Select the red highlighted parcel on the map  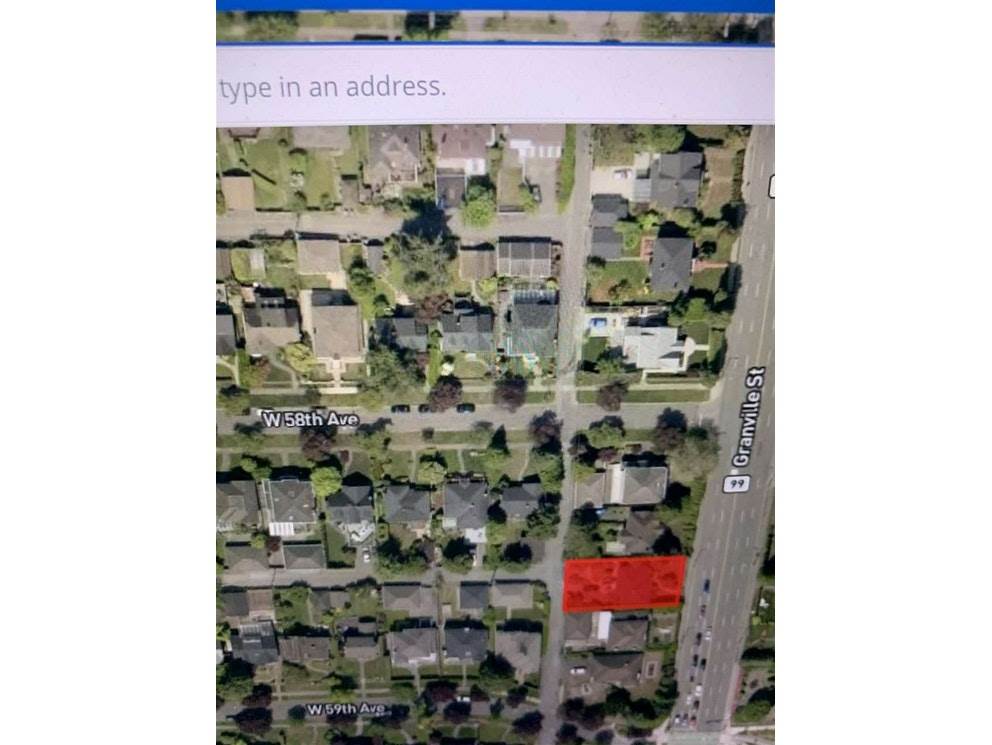tap(624, 584)
